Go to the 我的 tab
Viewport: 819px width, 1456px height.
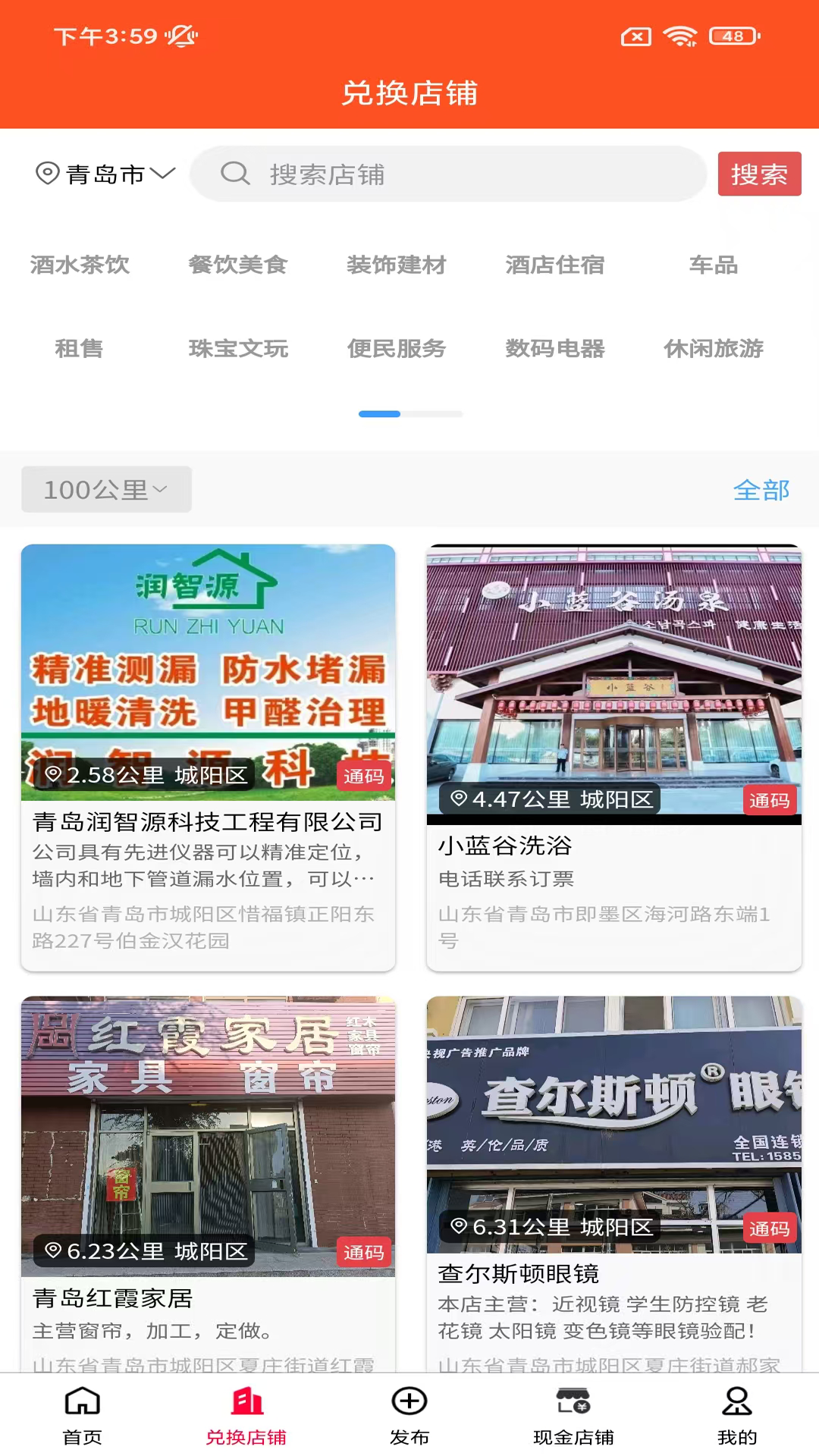[737, 1415]
